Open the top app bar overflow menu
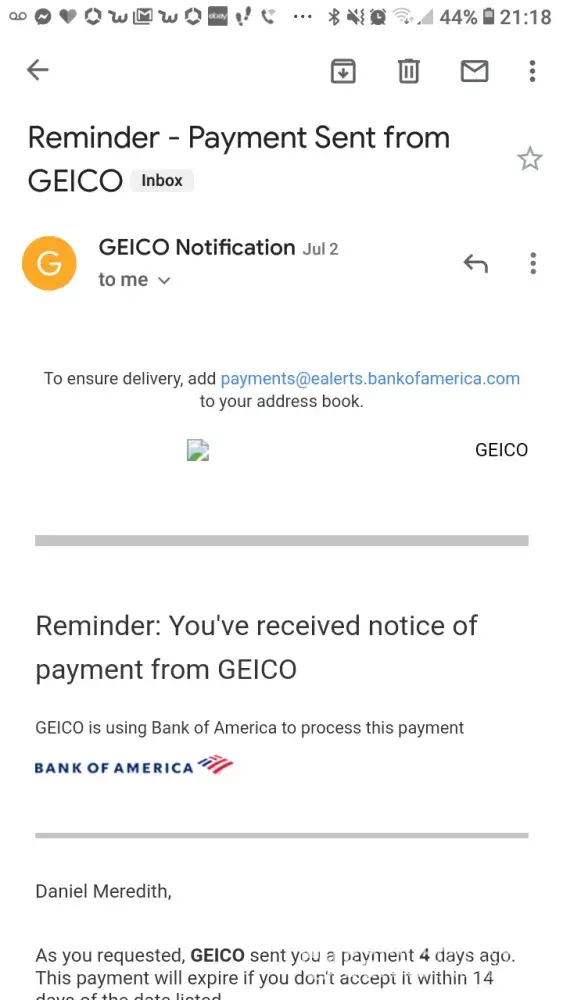 pos(532,71)
